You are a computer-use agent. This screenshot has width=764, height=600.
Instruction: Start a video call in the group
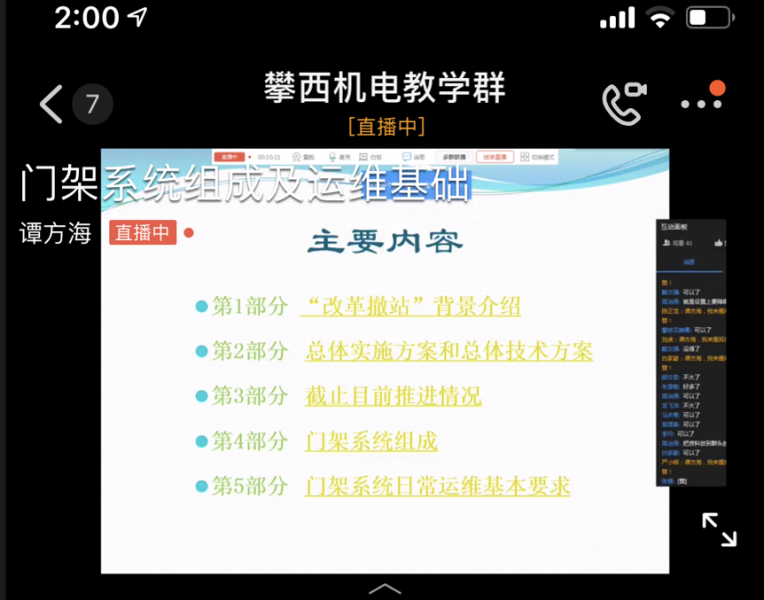(x=624, y=103)
